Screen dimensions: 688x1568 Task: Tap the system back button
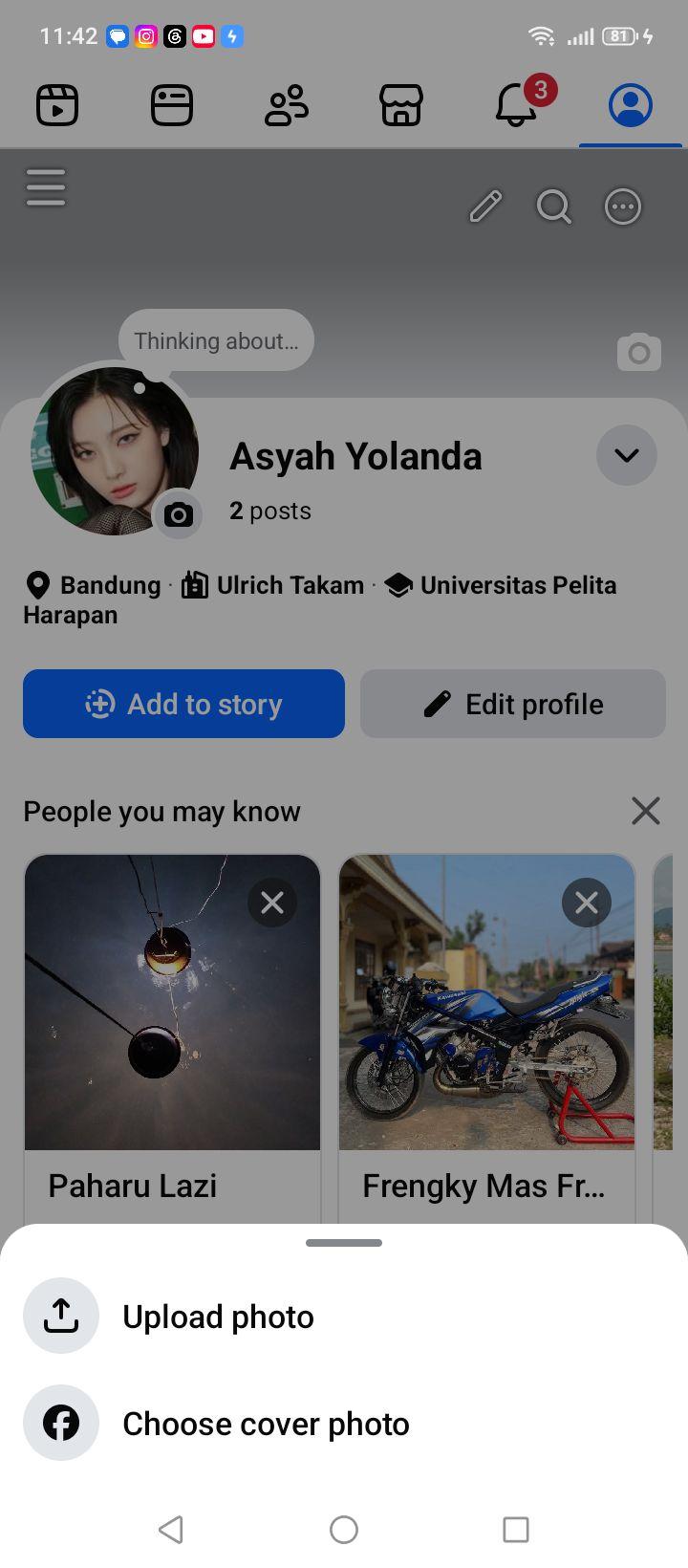point(171,1529)
